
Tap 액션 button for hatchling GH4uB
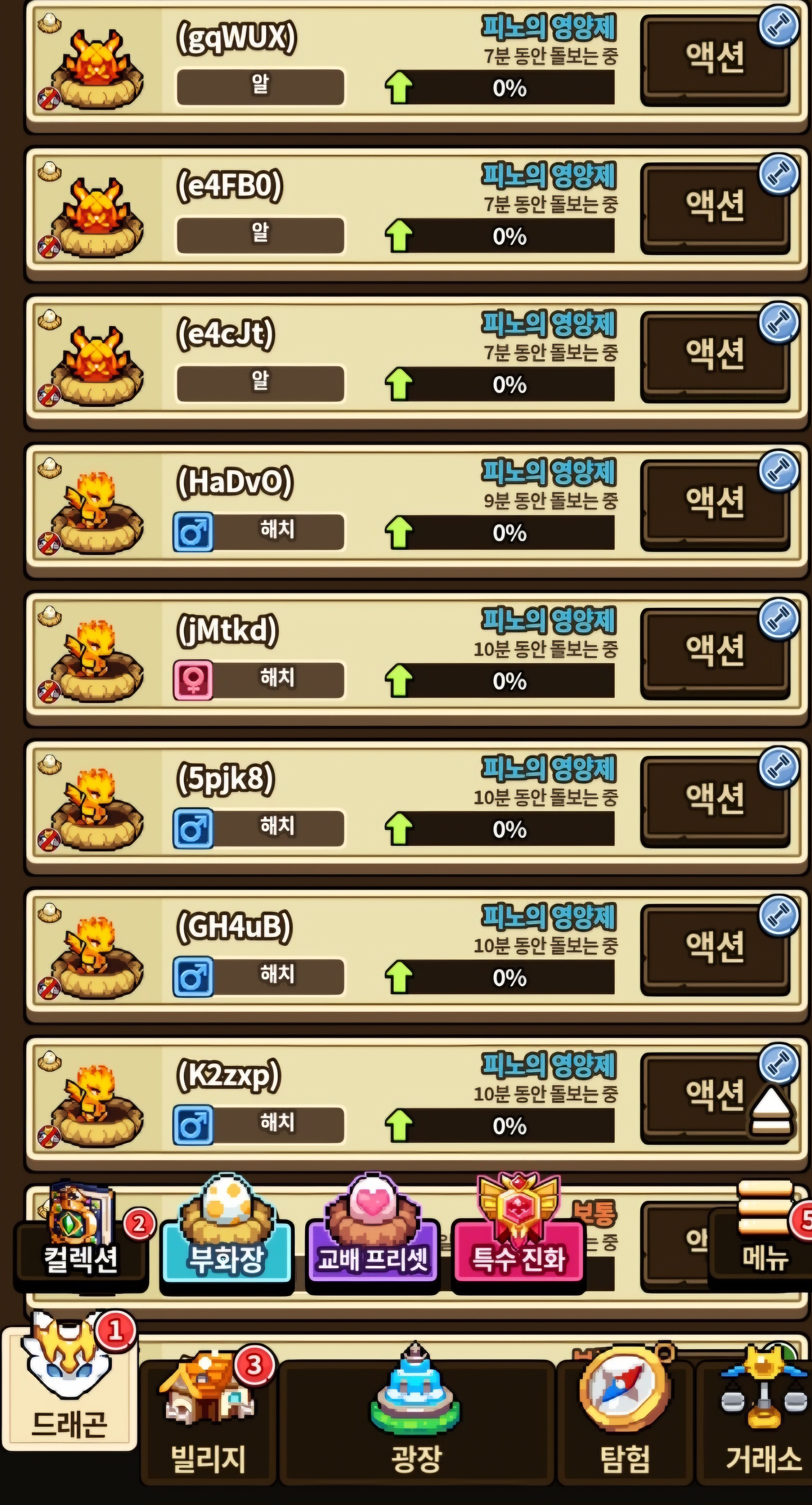coord(714,948)
